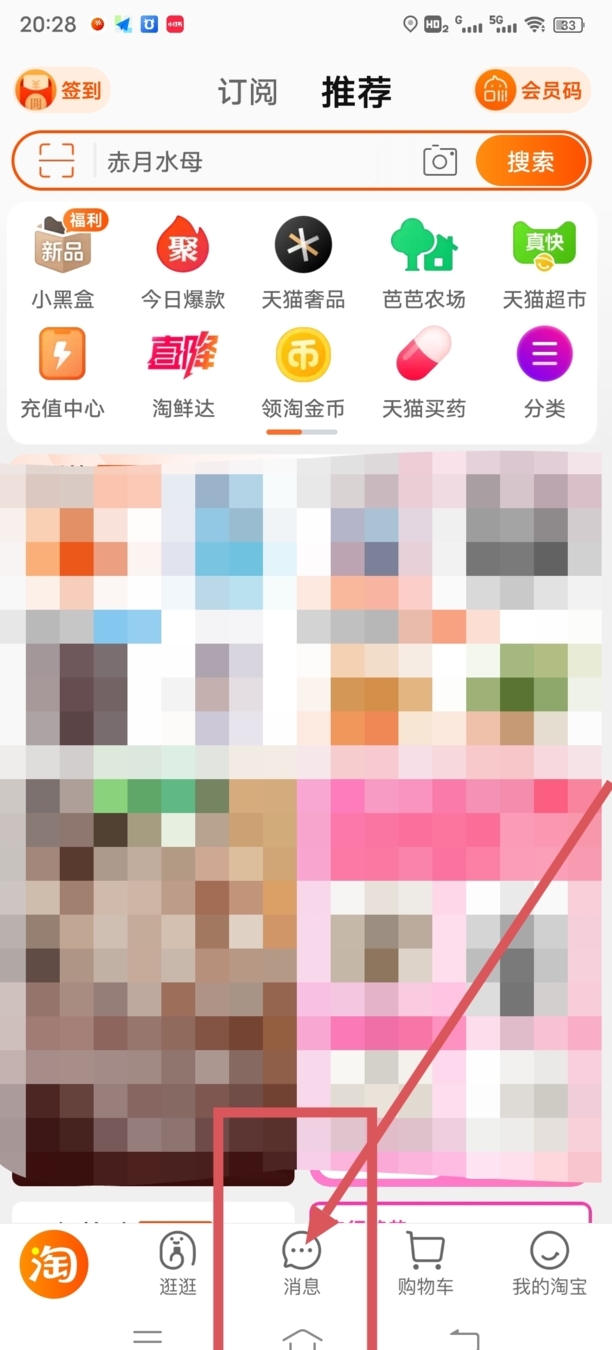Switch to the 消息 messages tab
Viewport: 612px width, 1350px height.
coord(302,1264)
